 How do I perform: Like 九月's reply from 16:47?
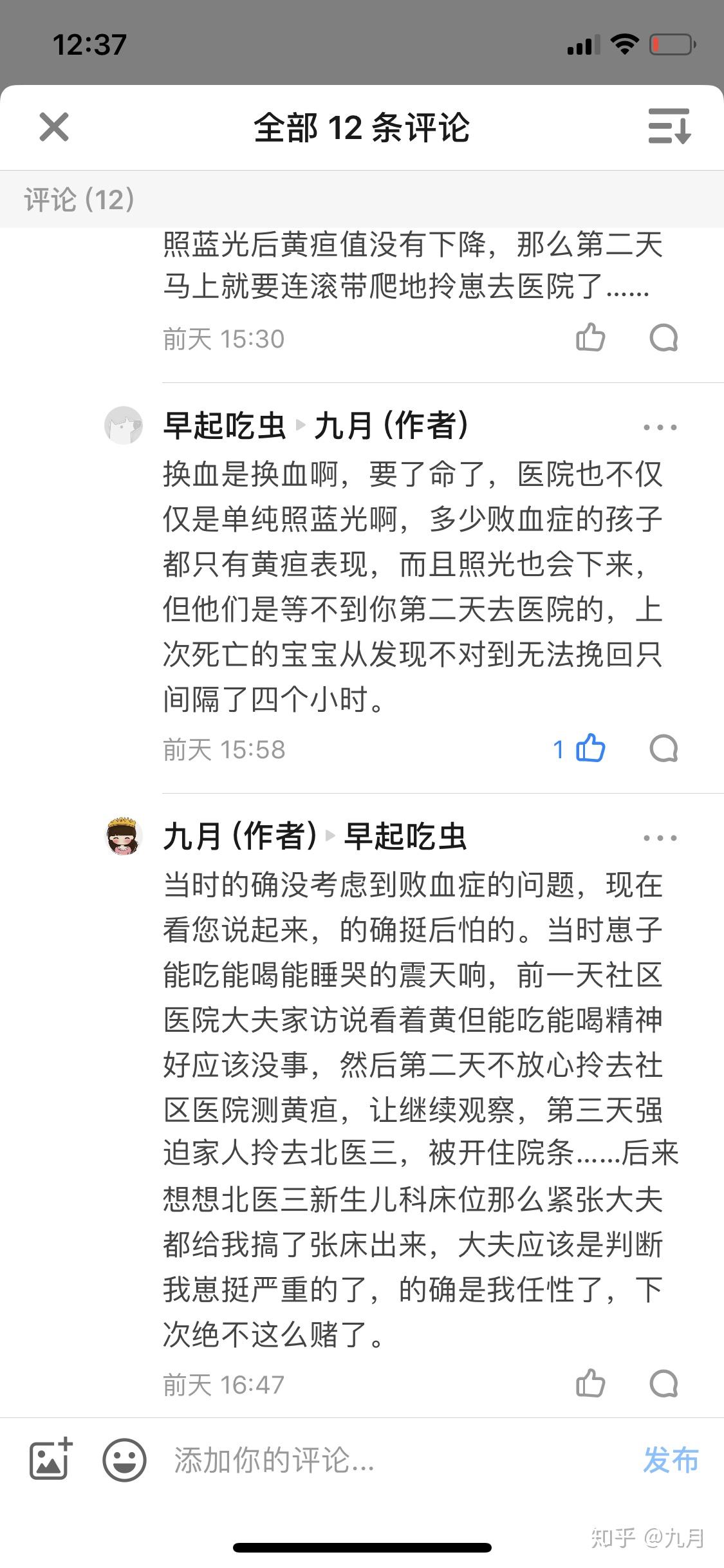coord(590,1383)
